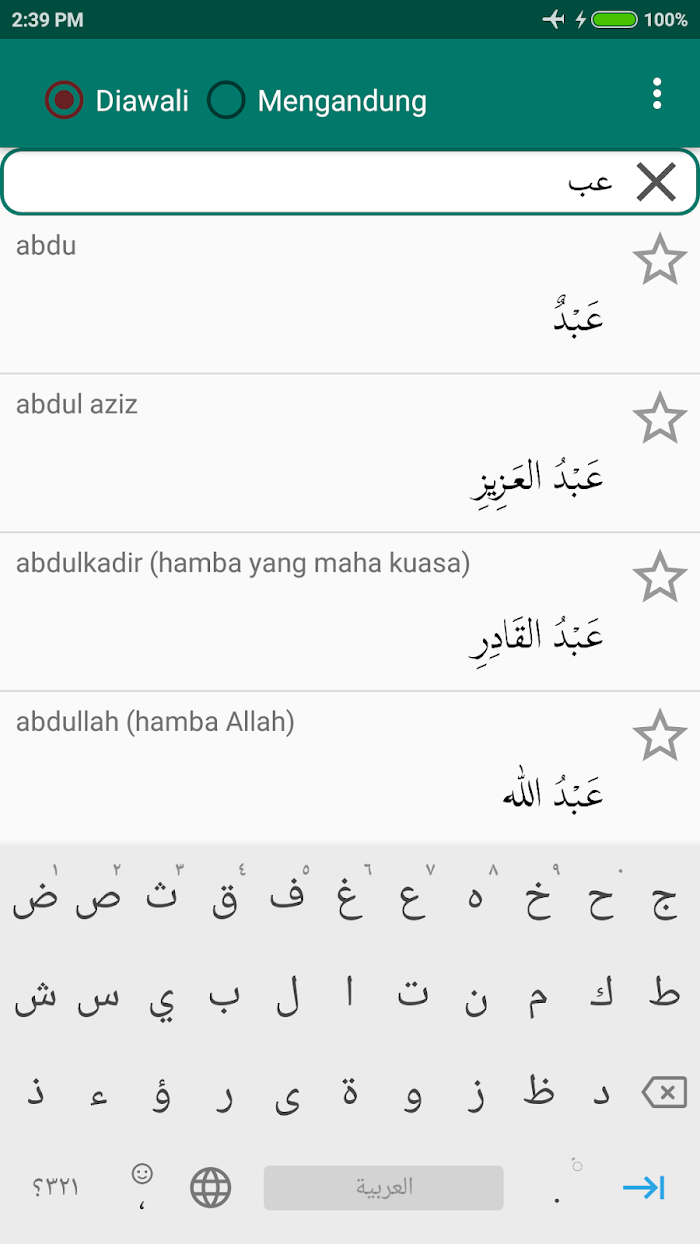Image resolution: width=700 pixels, height=1244 pixels.
Task: Clear the search text with X
Action: pyautogui.click(x=656, y=182)
